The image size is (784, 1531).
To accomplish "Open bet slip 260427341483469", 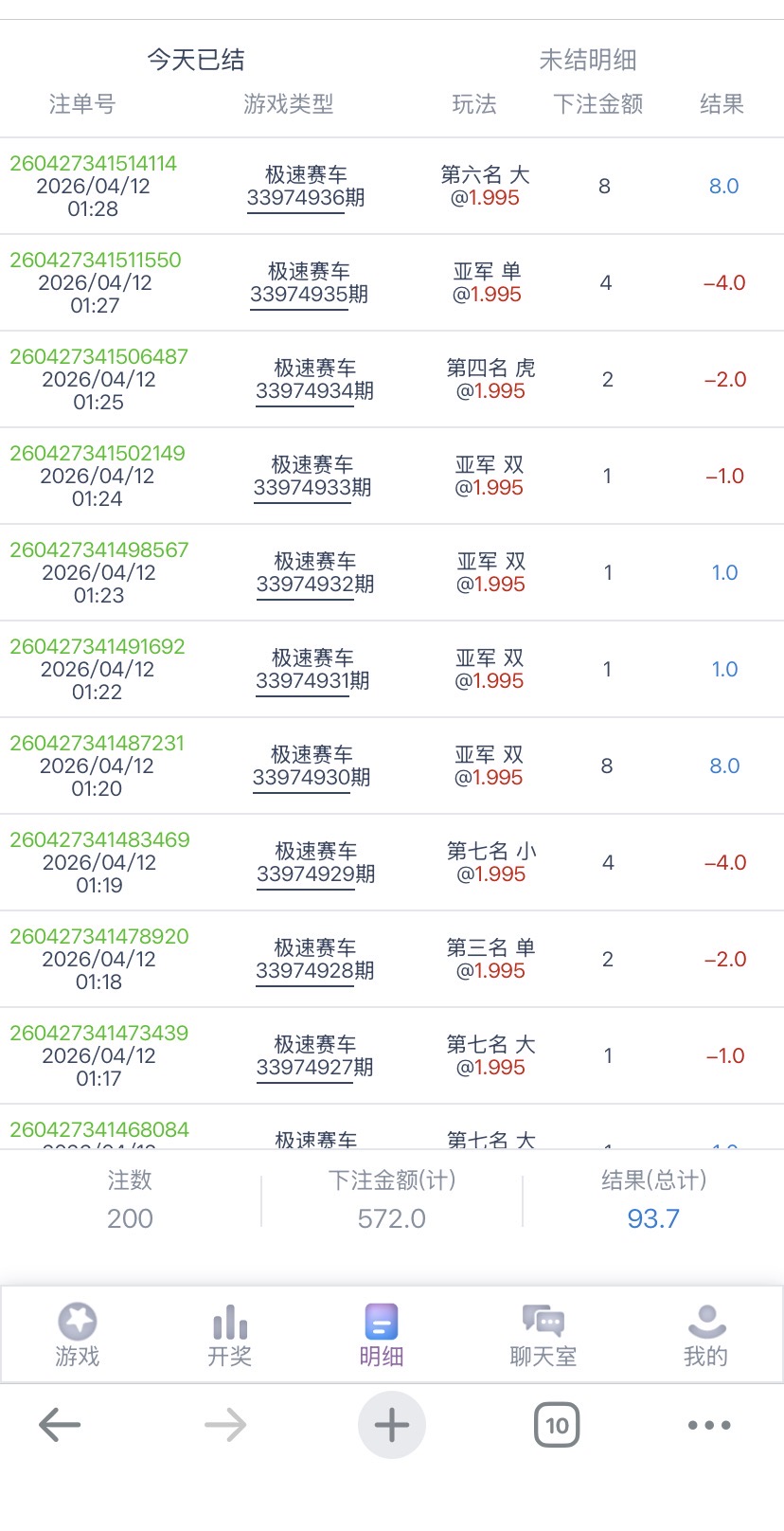I will [99, 840].
